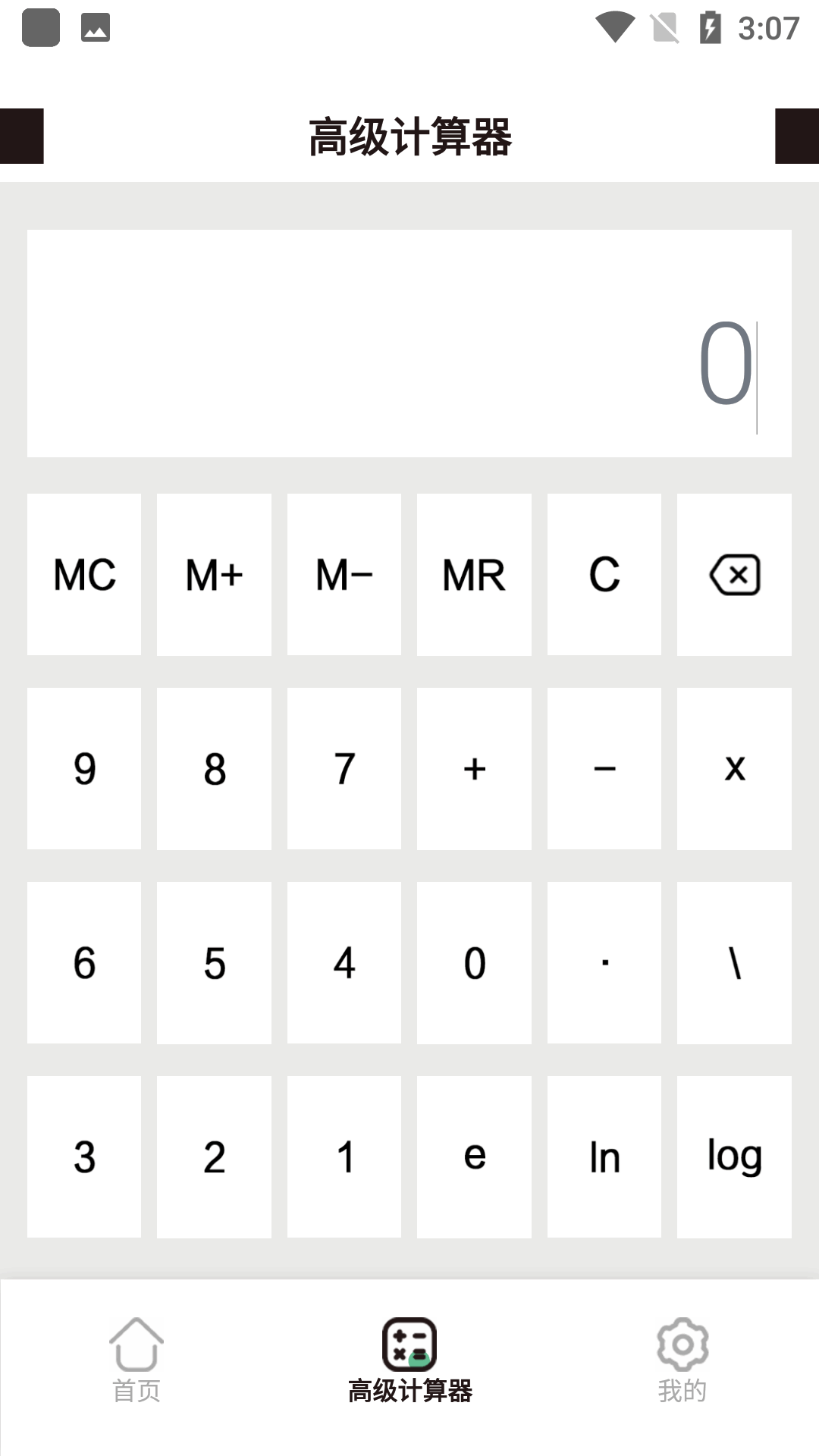Image resolution: width=819 pixels, height=1456 pixels.
Task: Insert a decimal point
Action: pos(604,963)
